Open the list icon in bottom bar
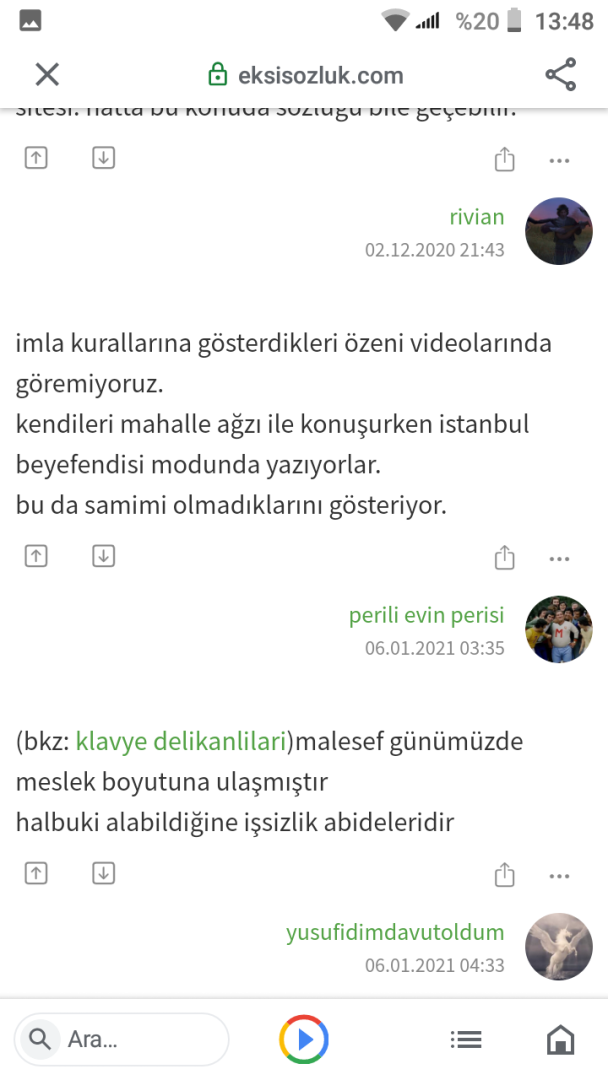The width and height of the screenshot is (608, 1080). coord(466,1040)
